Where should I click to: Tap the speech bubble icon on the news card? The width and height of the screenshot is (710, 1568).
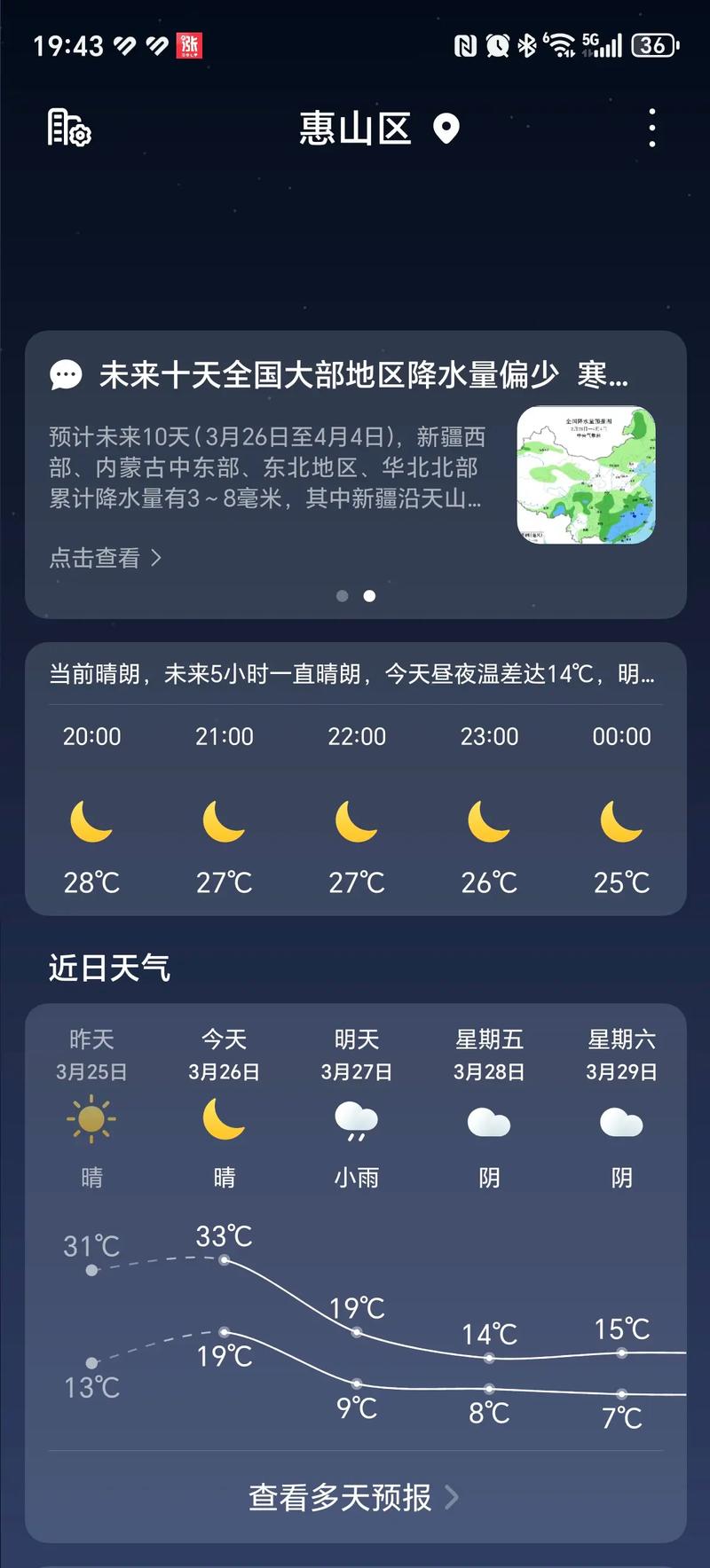pos(64,372)
